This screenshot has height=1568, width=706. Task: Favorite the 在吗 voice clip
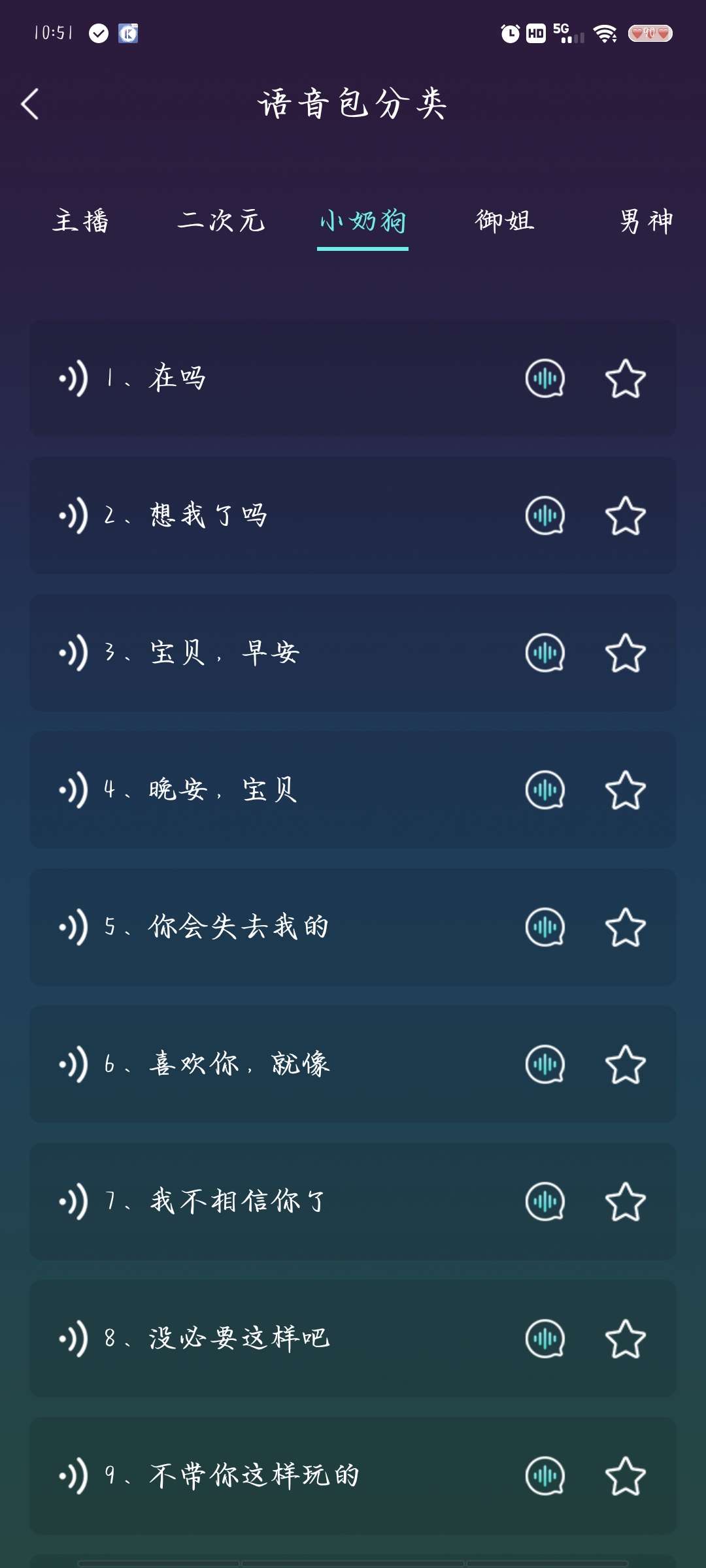(x=625, y=378)
